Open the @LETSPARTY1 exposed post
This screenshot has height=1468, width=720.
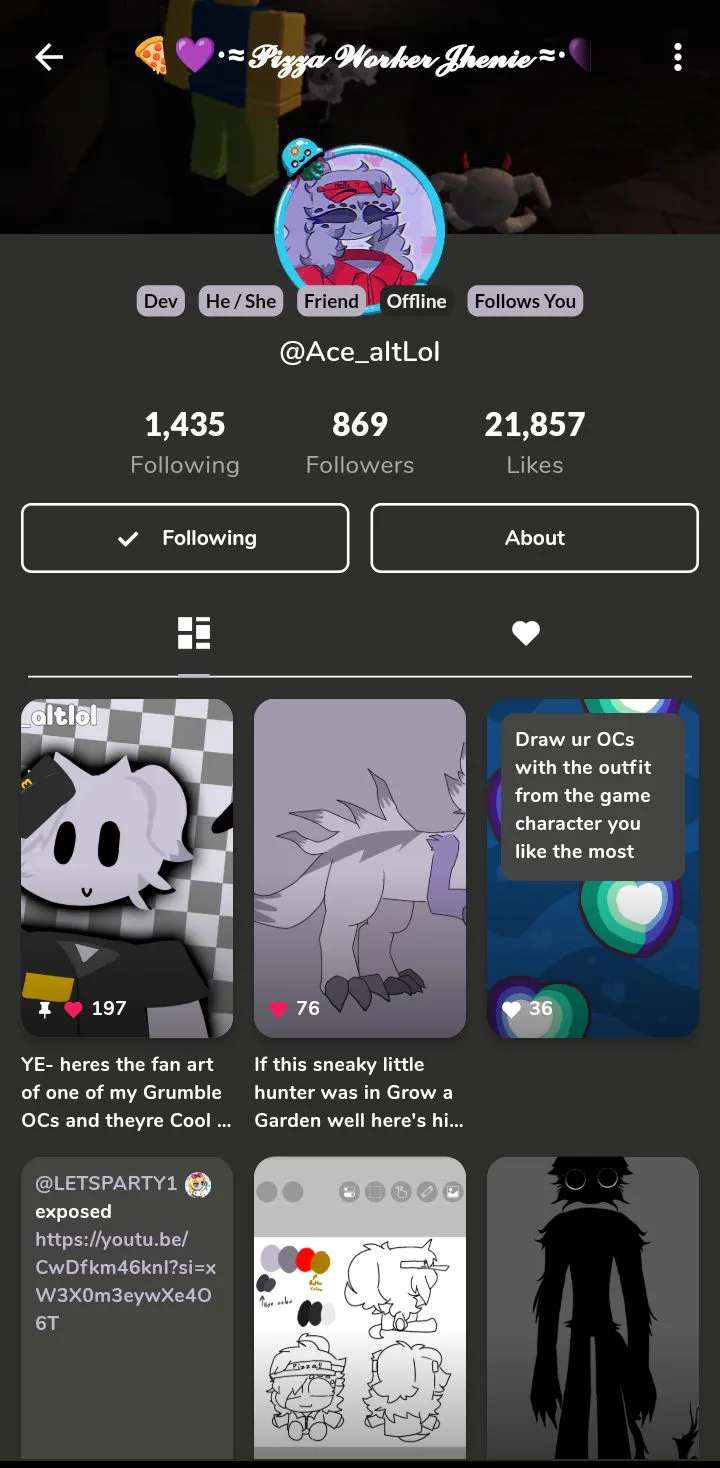click(x=127, y=1308)
